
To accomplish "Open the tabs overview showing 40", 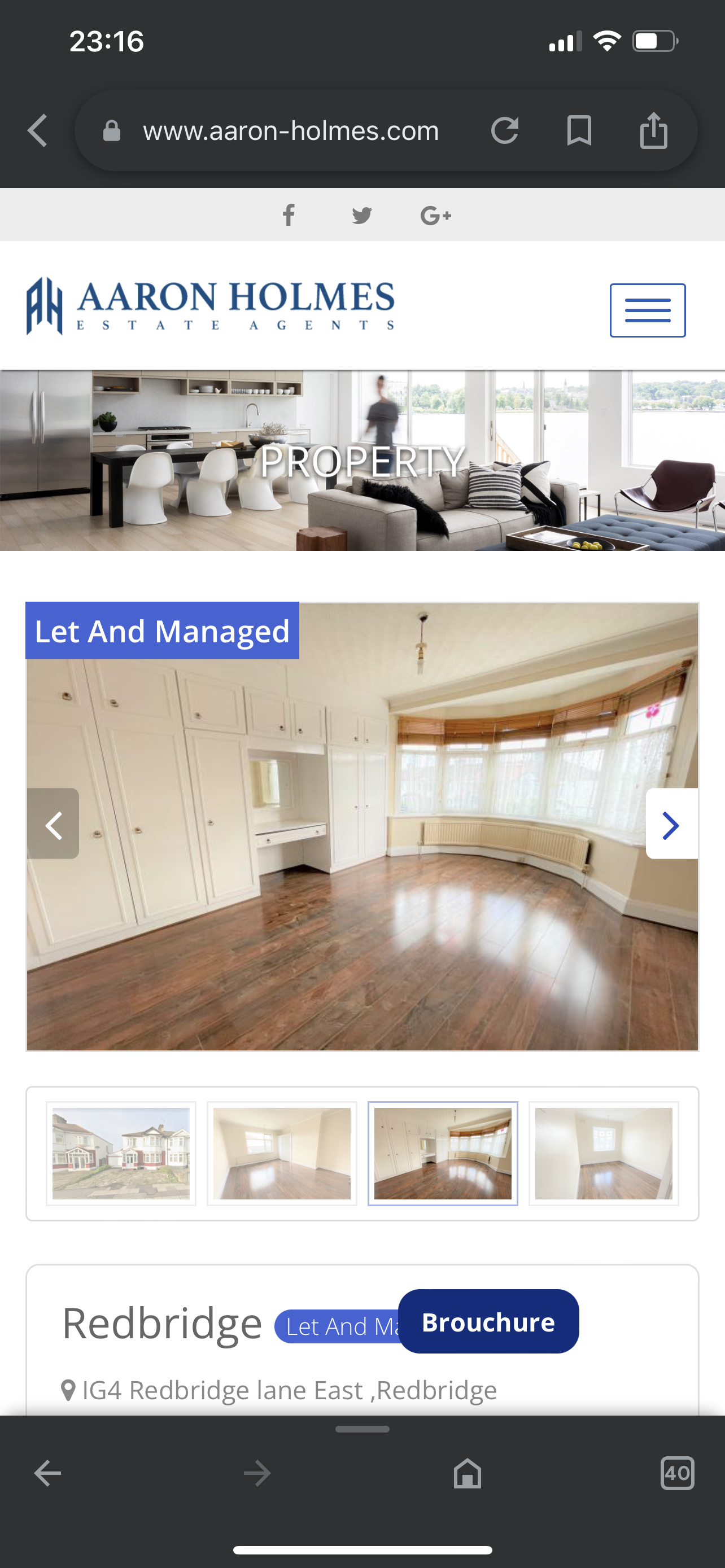I will 677,1473.
